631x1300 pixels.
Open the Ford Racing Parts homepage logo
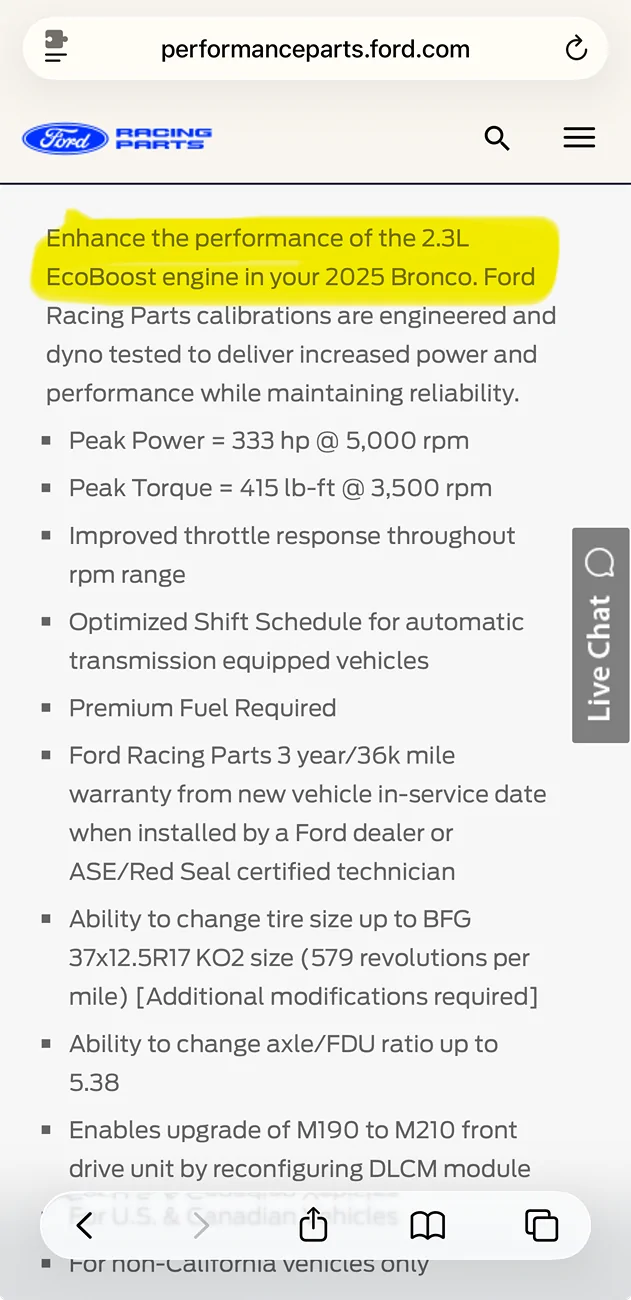[117, 138]
